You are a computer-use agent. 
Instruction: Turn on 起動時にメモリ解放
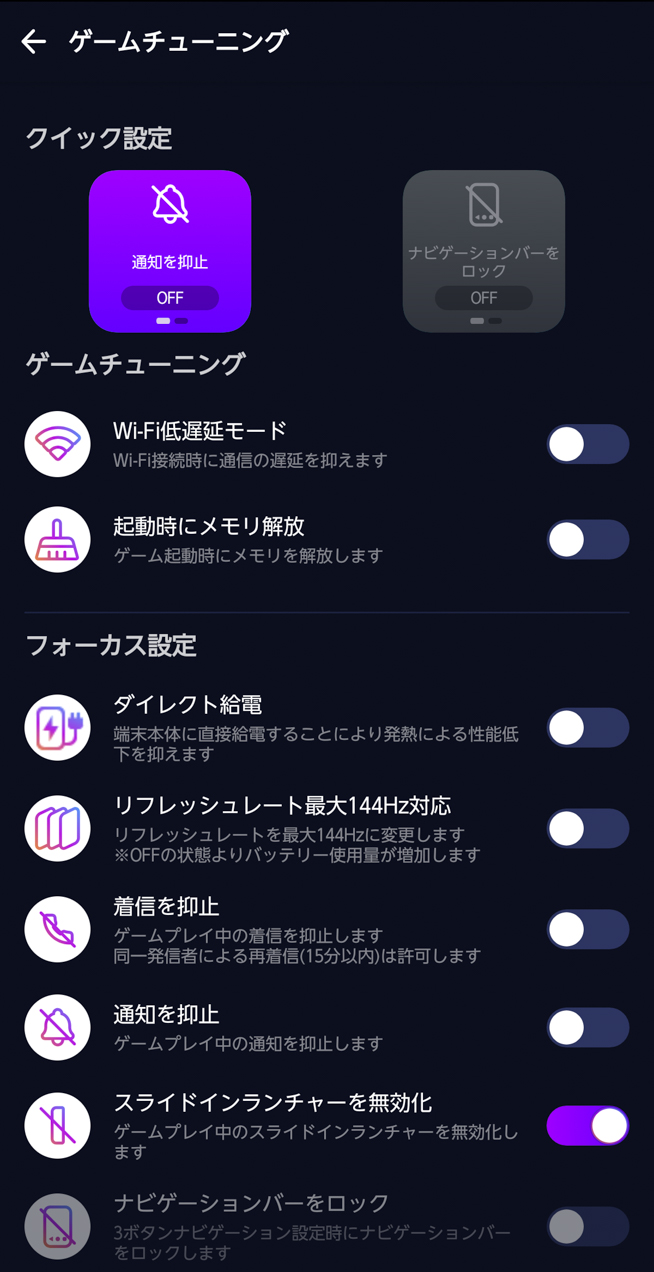click(x=587, y=540)
